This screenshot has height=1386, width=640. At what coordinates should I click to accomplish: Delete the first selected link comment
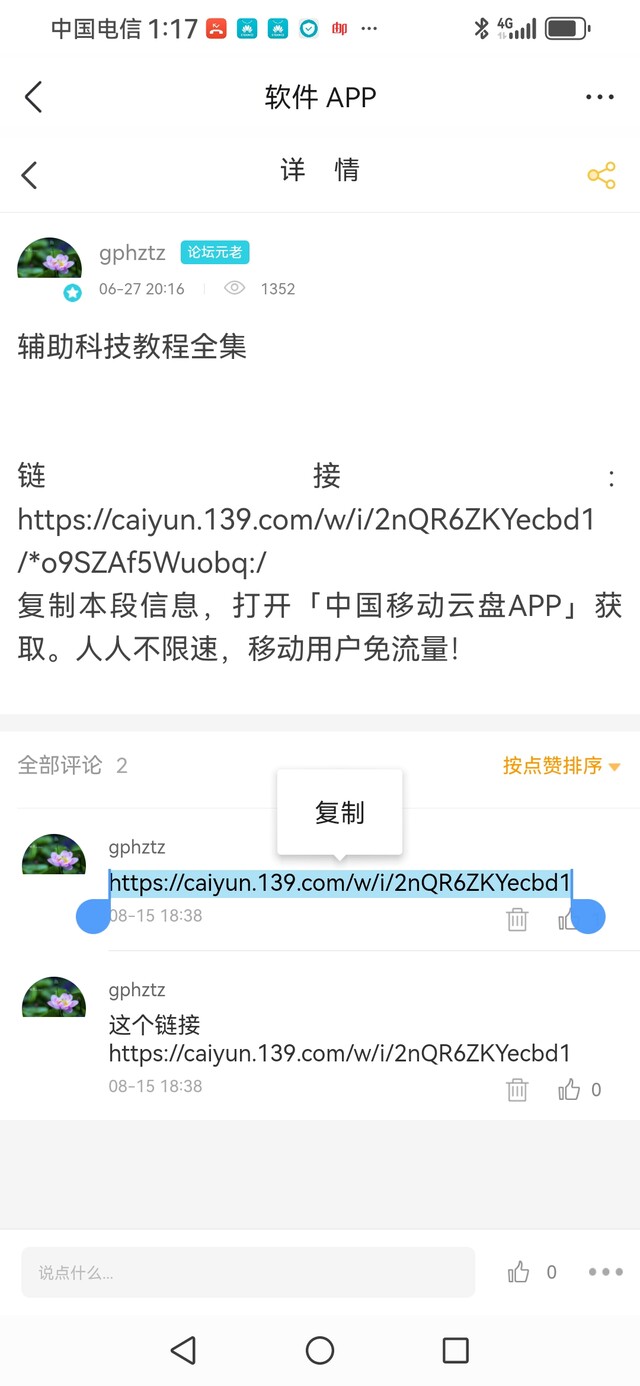(x=517, y=920)
